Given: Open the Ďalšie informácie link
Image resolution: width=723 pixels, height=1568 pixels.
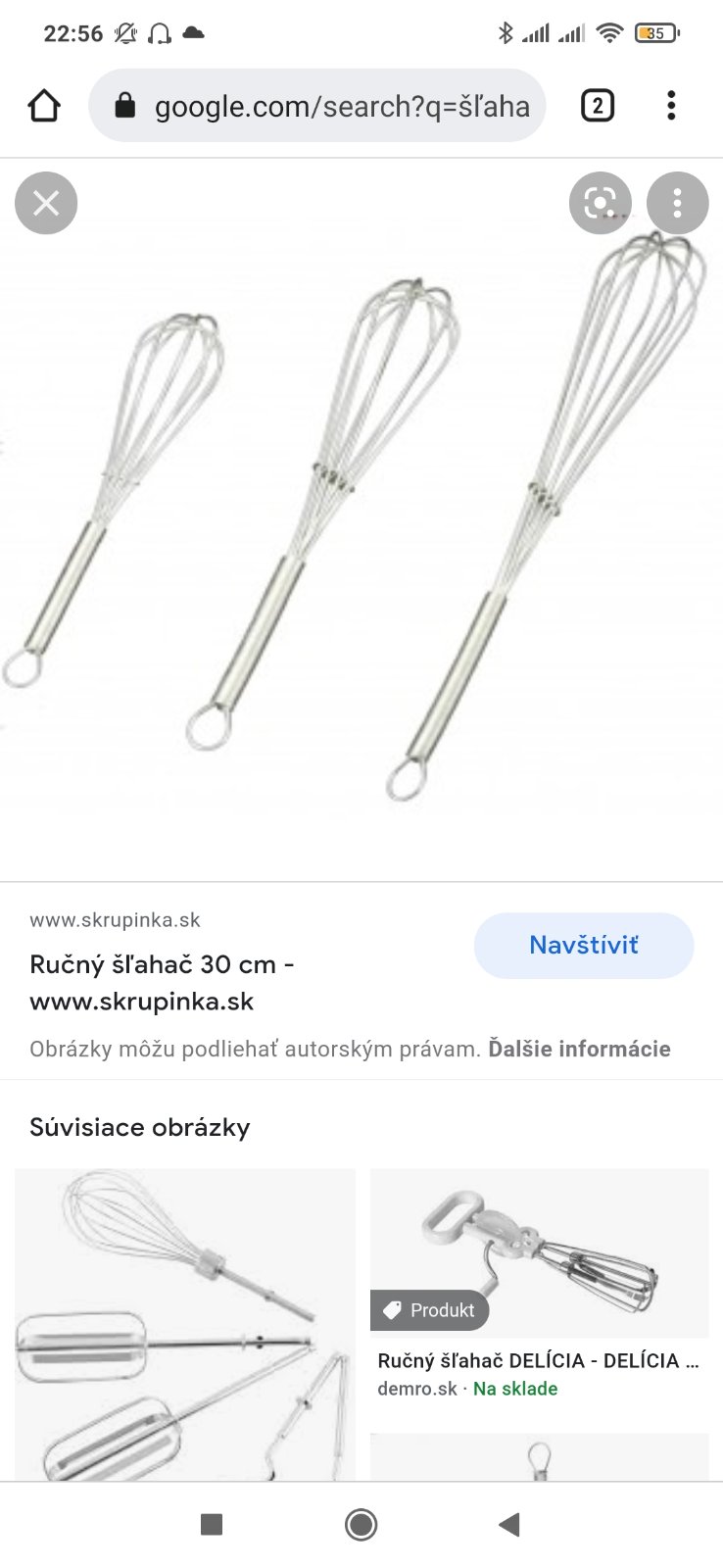Looking at the screenshot, I should click(579, 1049).
